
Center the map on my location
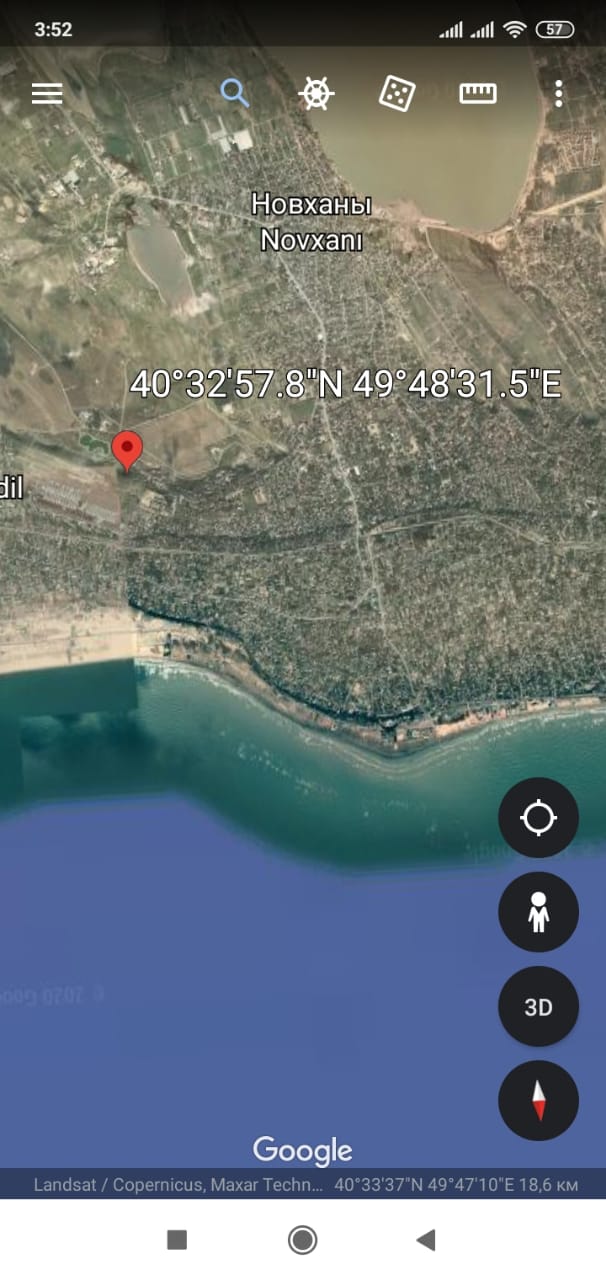coord(538,817)
